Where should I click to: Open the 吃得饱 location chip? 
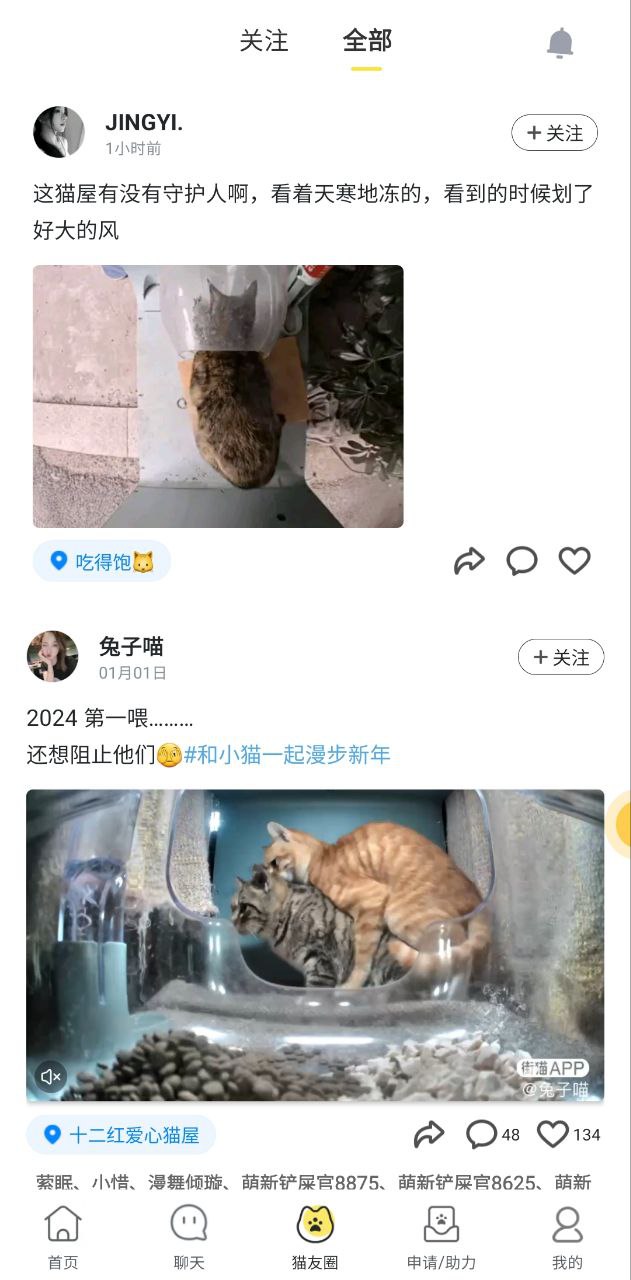tap(102, 562)
